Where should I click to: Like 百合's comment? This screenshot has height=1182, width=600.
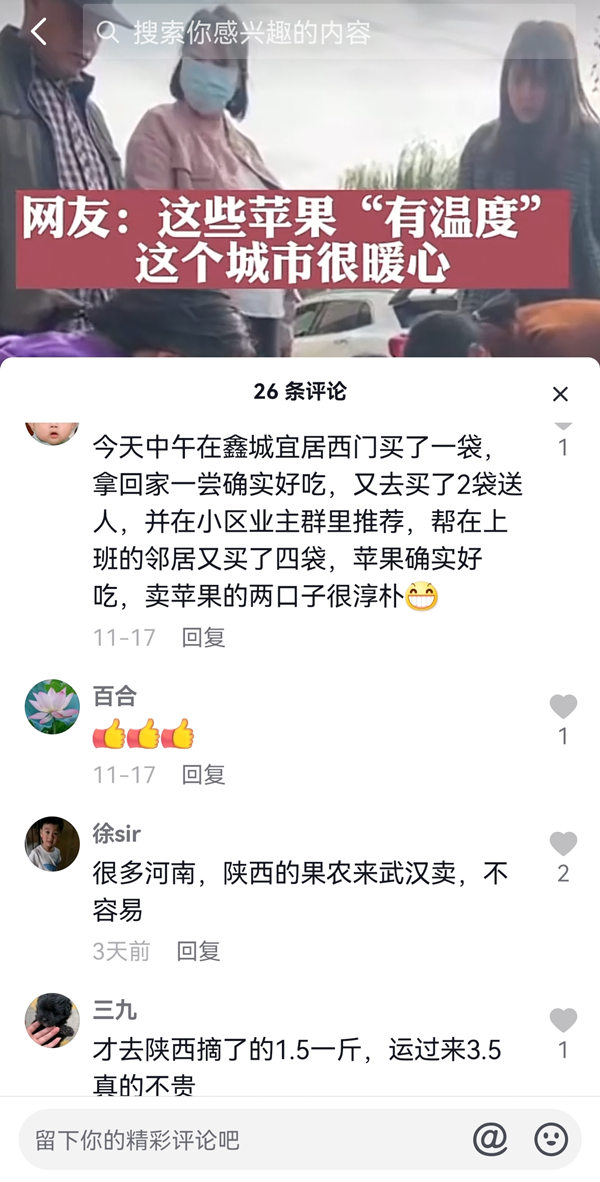click(x=563, y=708)
